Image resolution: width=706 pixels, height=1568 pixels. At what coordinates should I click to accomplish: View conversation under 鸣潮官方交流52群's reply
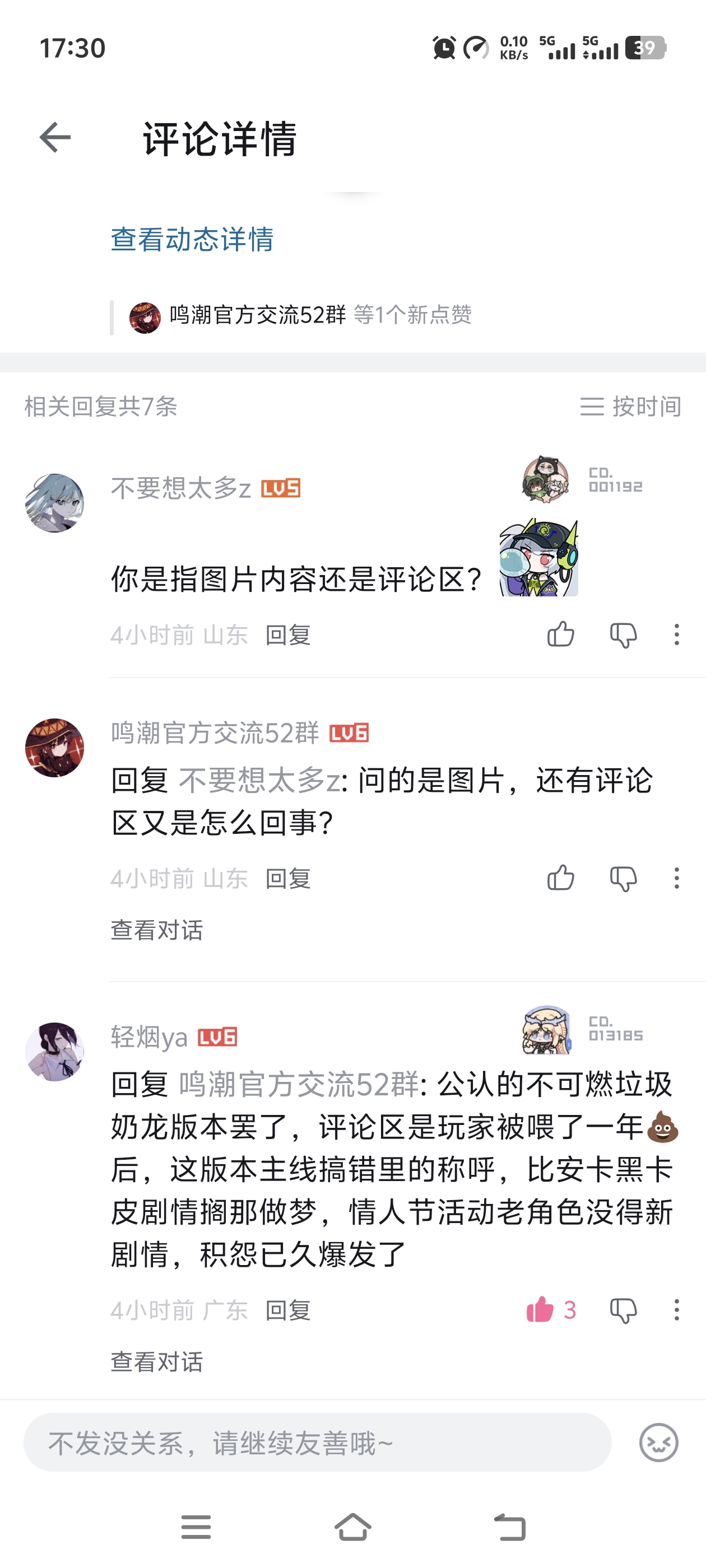click(156, 930)
